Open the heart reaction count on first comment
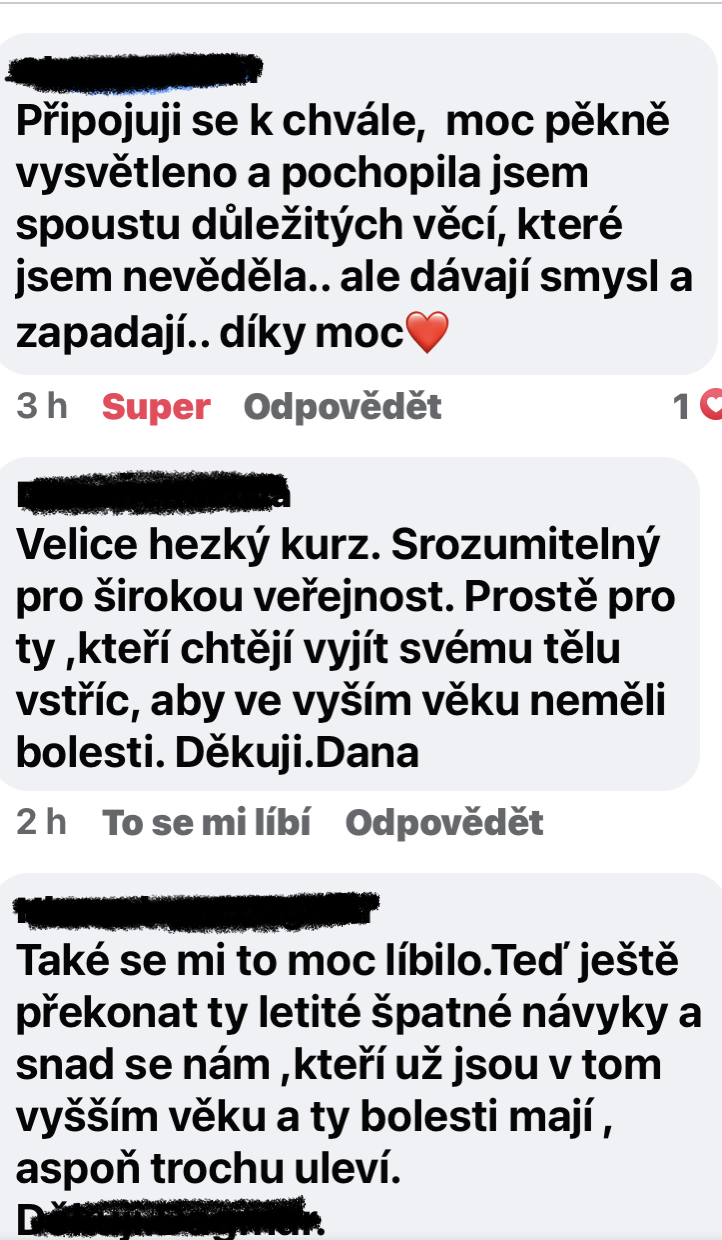Viewport: 722px width, 1240px height. click(698, 406)
